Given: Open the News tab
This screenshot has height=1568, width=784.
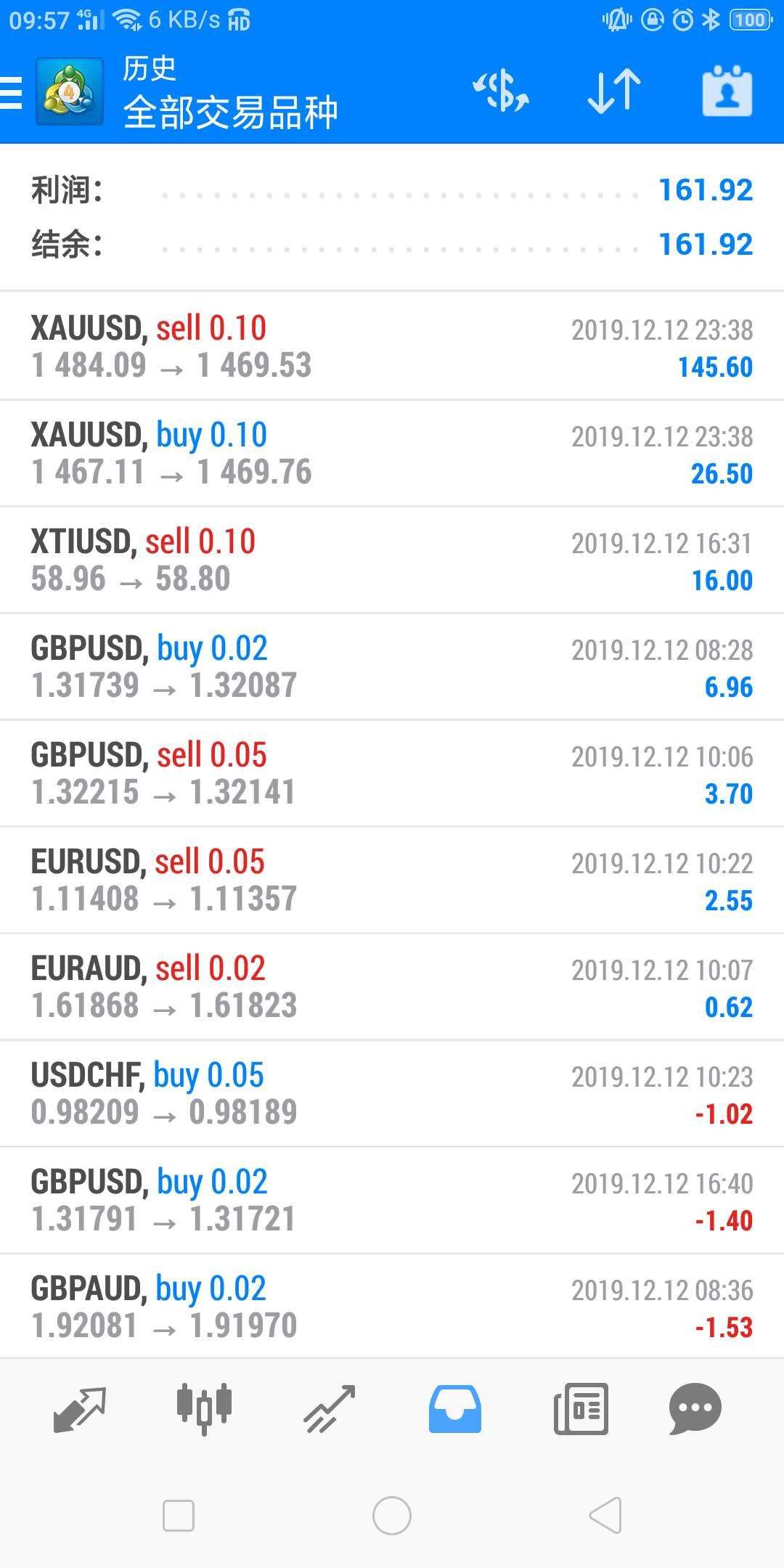Looking at the screenshot, I should coord(581,1409).
